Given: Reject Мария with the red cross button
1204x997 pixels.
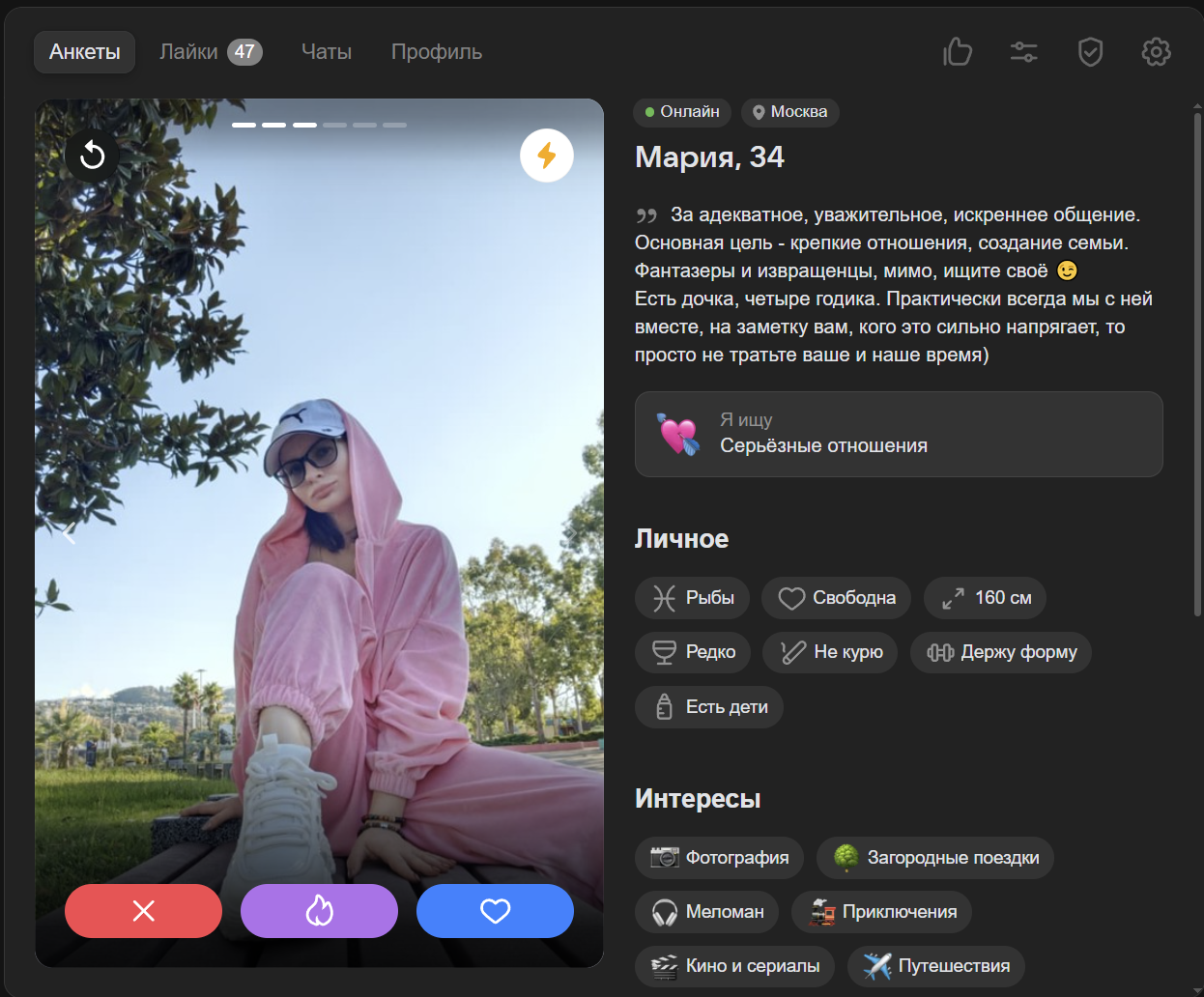Looking at the screenshot, I should click(143, 911).
